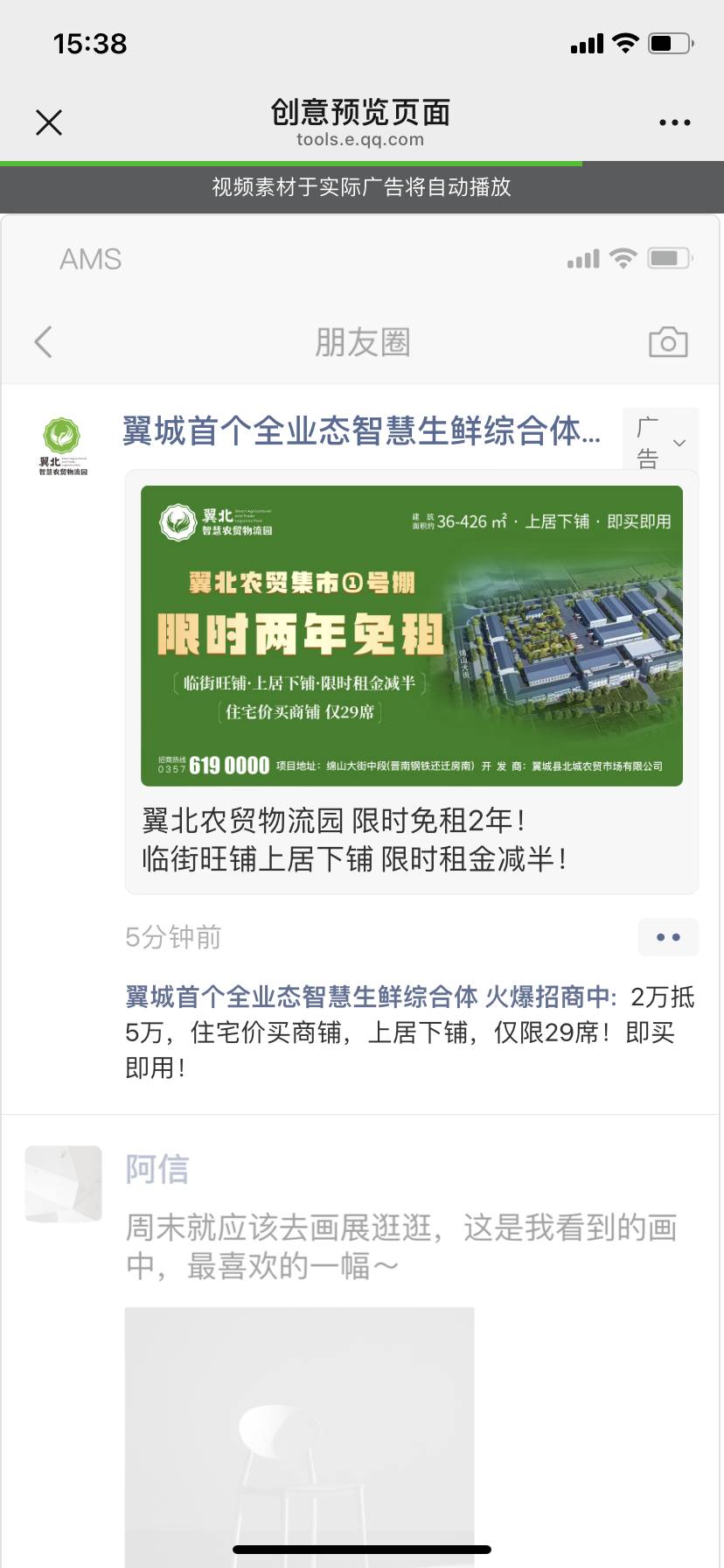Tap the 翼北 advertiser logo avatar

click(x=62, y=442)
